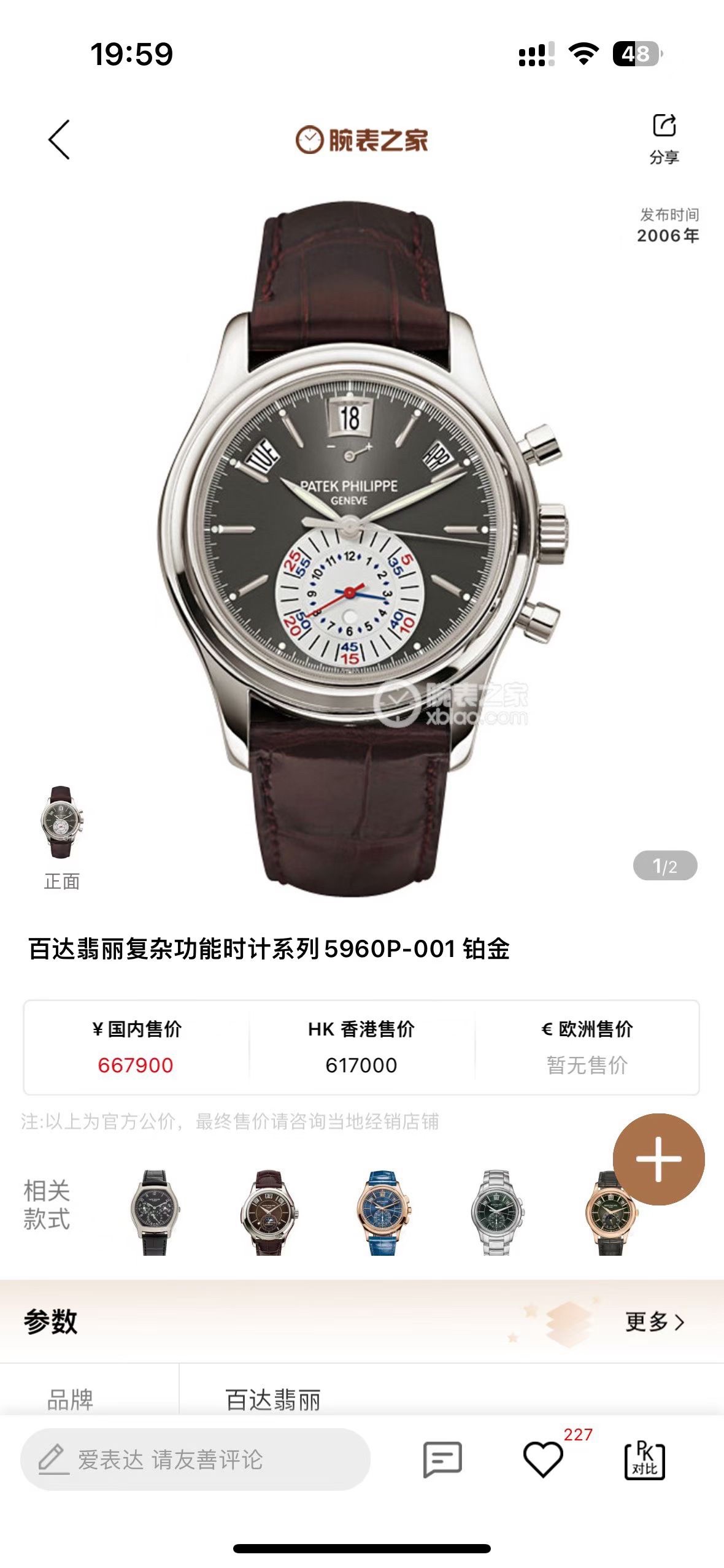The height and width of the screenshot is (1568, 724).
Task: Open related watch with black strap
Action: click(154, 1212)
